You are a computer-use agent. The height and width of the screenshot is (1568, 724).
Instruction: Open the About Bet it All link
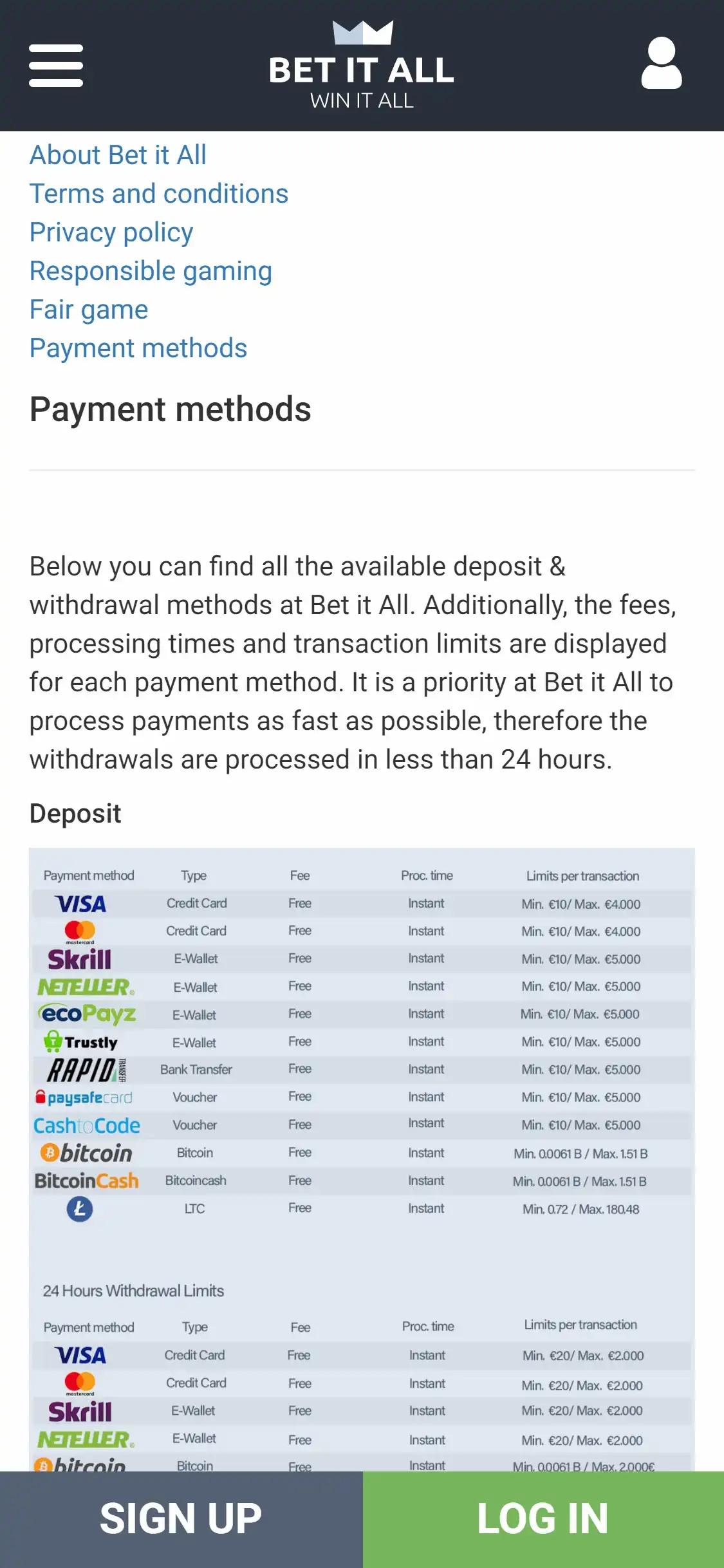point(118,155)
